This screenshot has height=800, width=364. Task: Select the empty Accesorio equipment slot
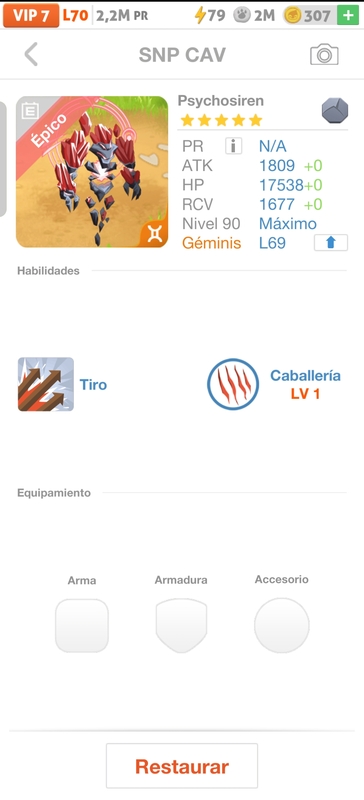coord(282,626)
